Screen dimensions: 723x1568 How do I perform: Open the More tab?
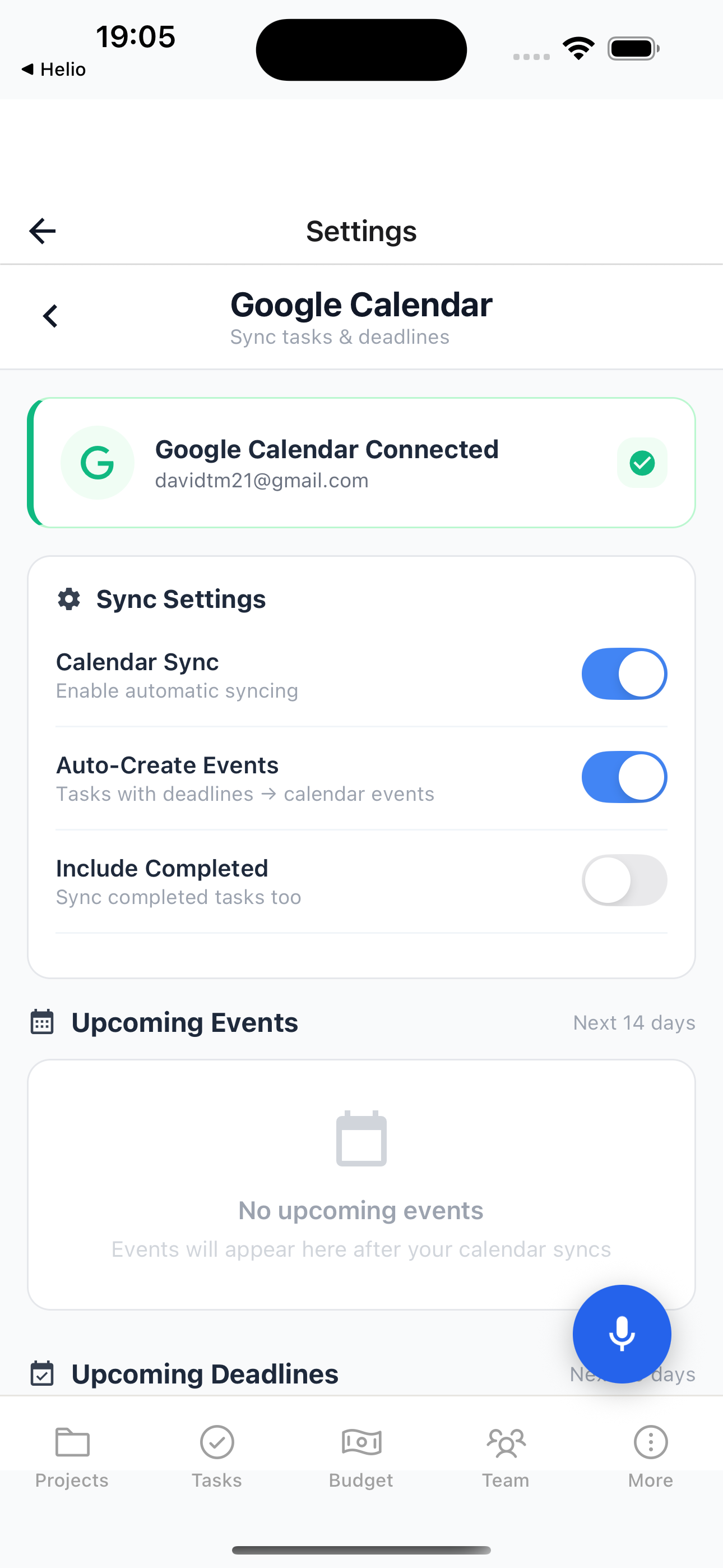[x=651, y=1456]
